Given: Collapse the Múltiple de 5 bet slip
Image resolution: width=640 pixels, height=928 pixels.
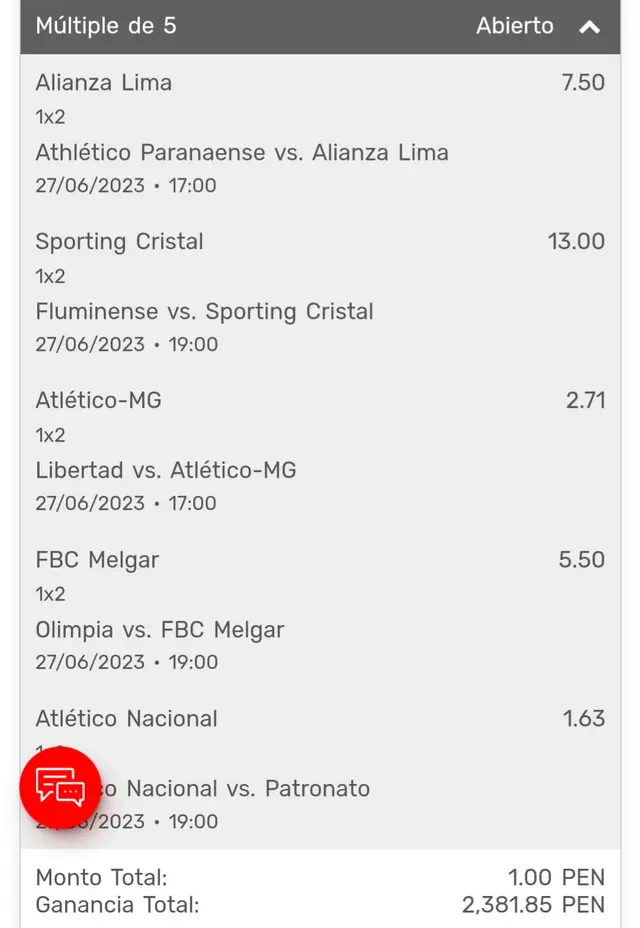Looking at the screenshot, I should click(x=590, y=27).
